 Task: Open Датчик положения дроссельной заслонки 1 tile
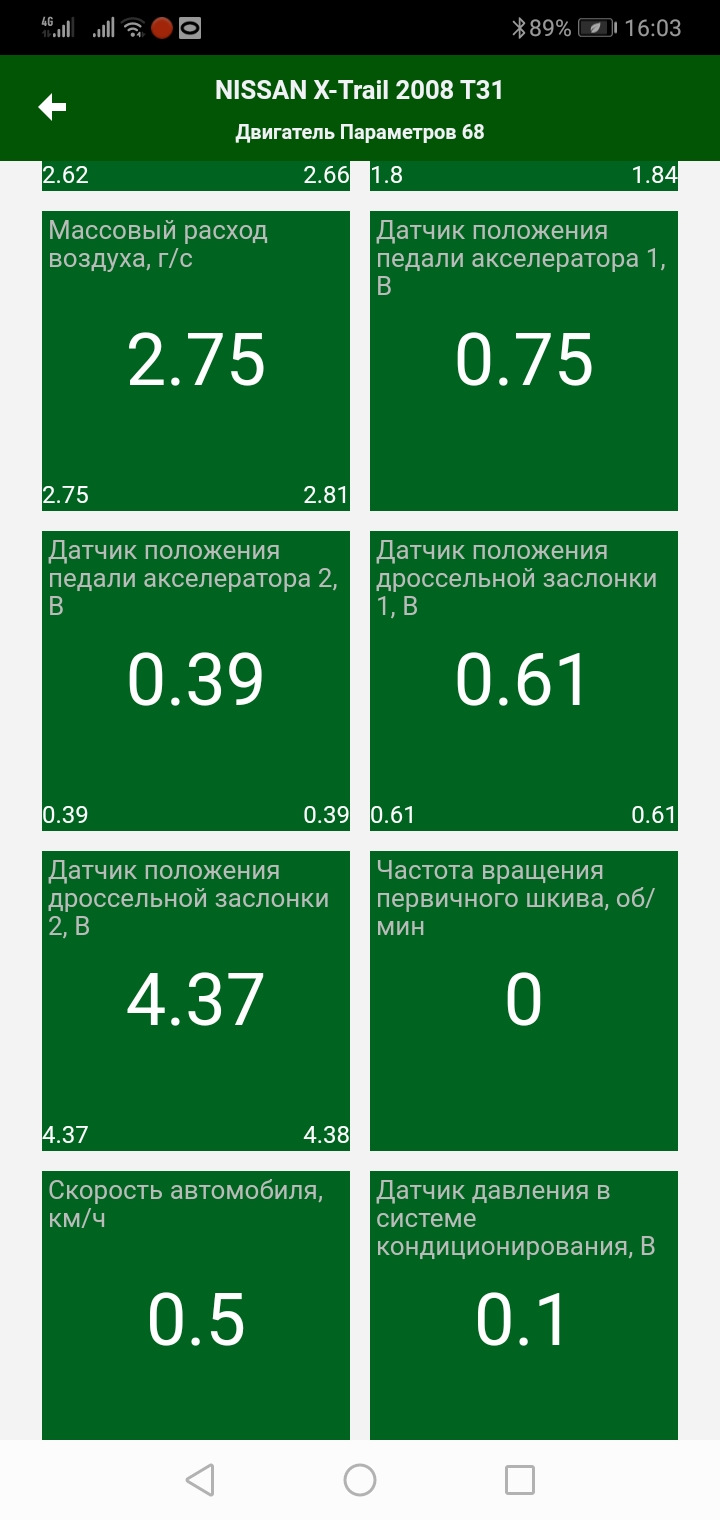point(524,680)
